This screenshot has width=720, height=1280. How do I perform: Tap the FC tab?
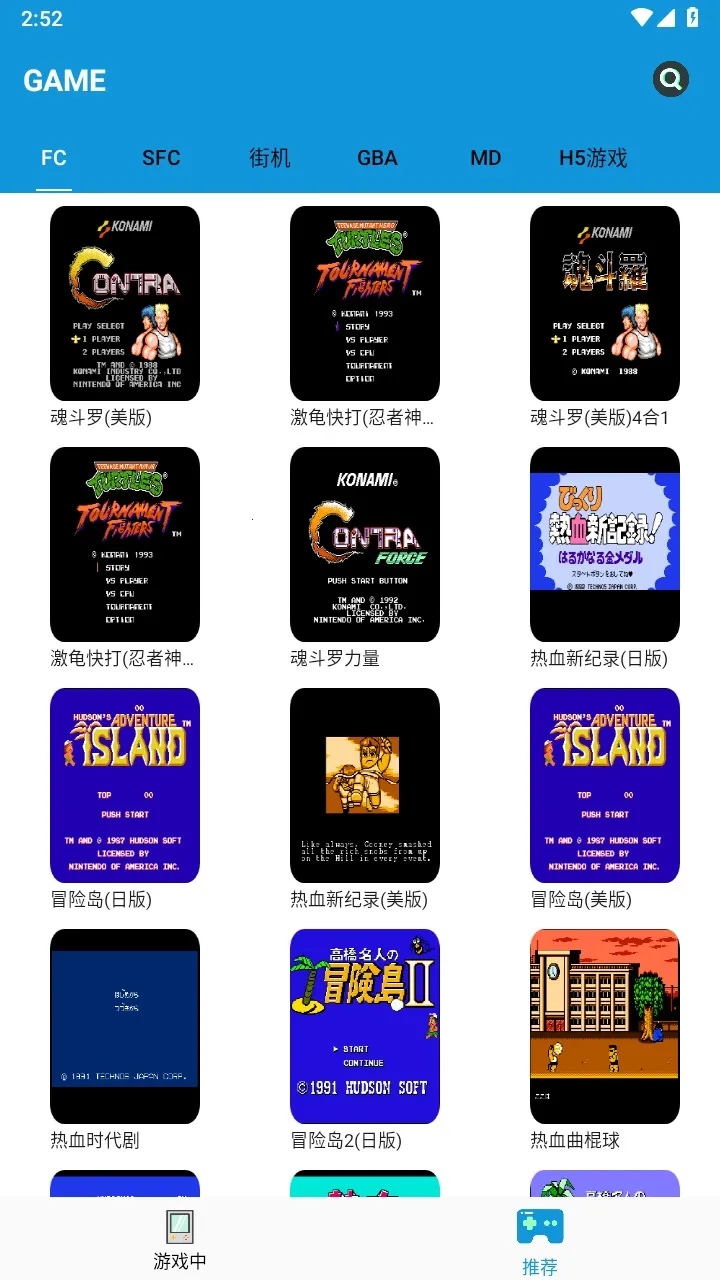coord(54,158)
